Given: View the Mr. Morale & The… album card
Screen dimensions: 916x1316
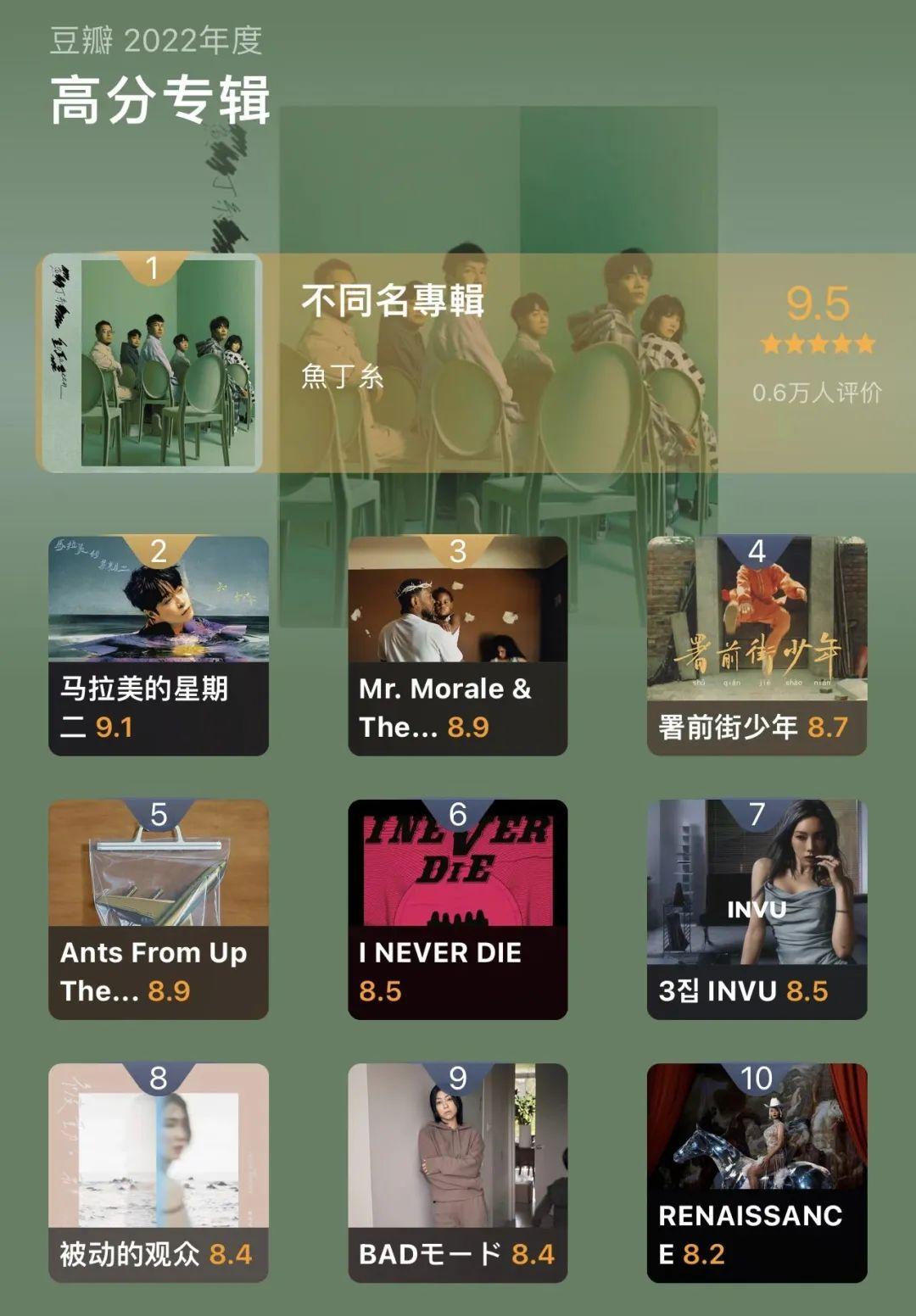Looking at the screenshot, I should click(457, 646).
